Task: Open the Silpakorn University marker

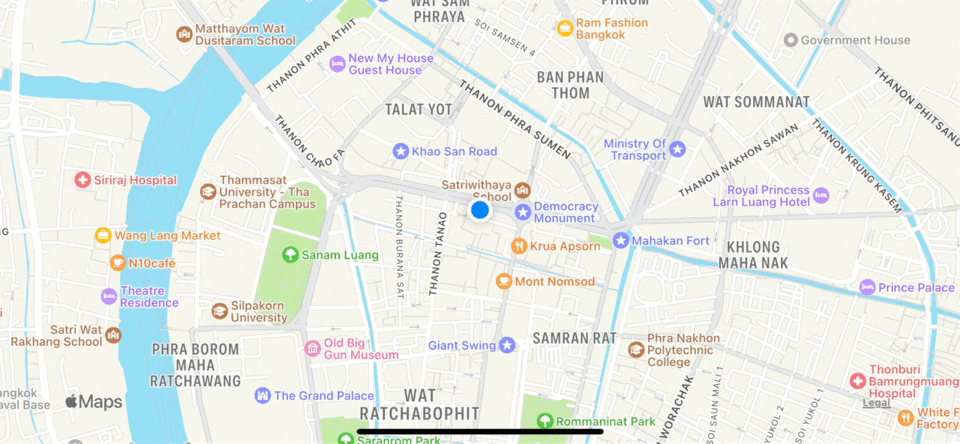Action: coord(219,311)
